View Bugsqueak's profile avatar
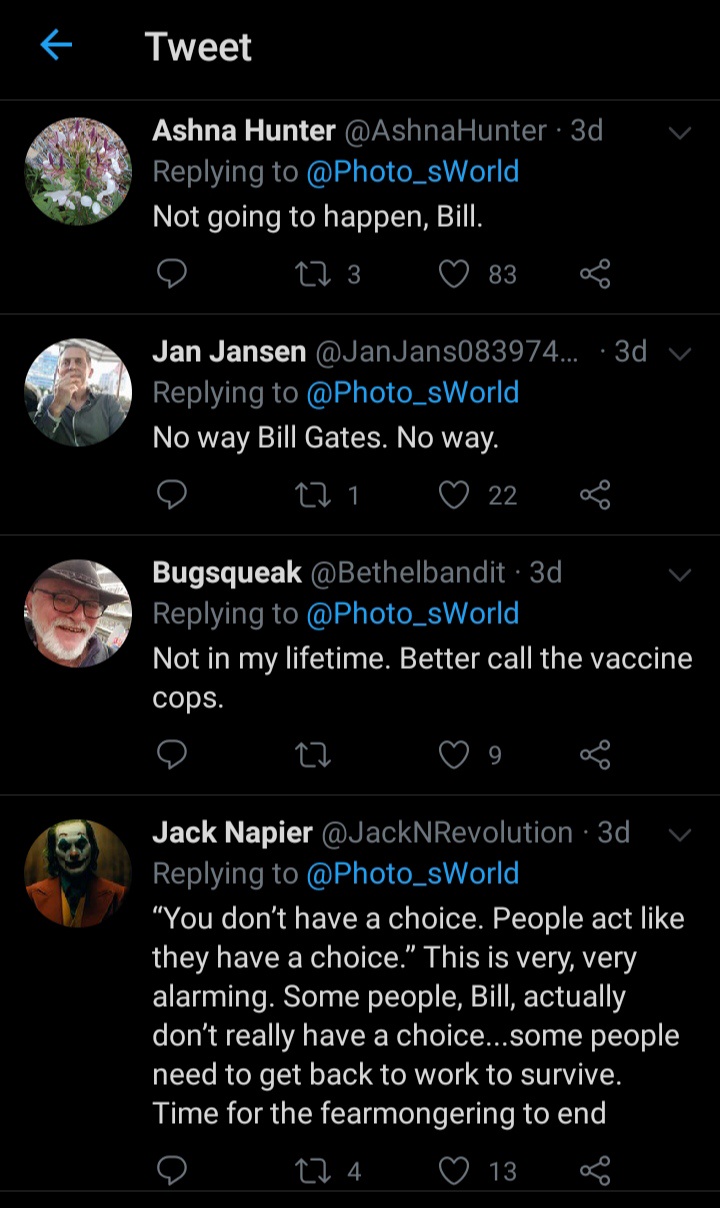The image size is (720, 1208). point(78,613)
